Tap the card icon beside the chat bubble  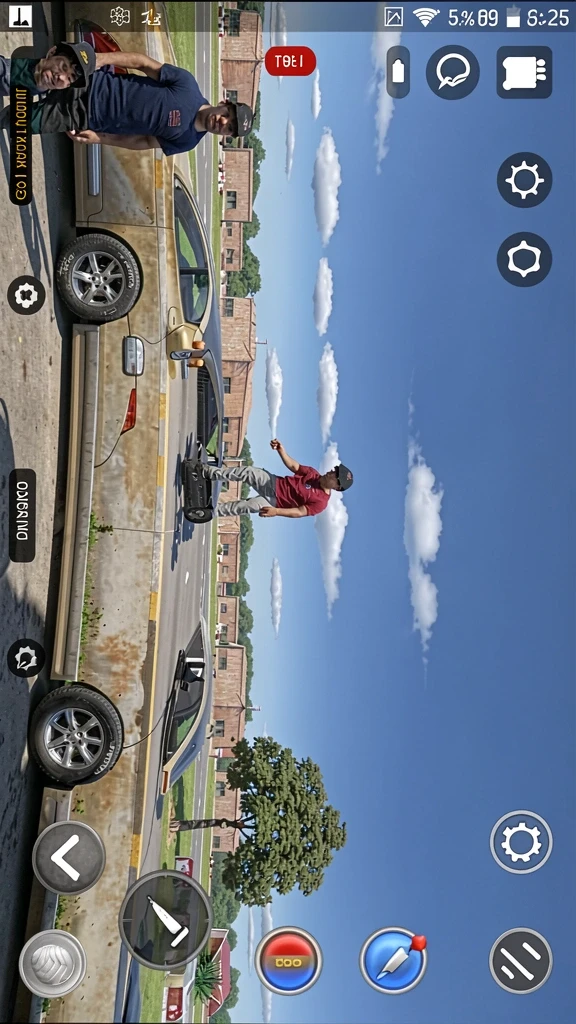point(524,72)
